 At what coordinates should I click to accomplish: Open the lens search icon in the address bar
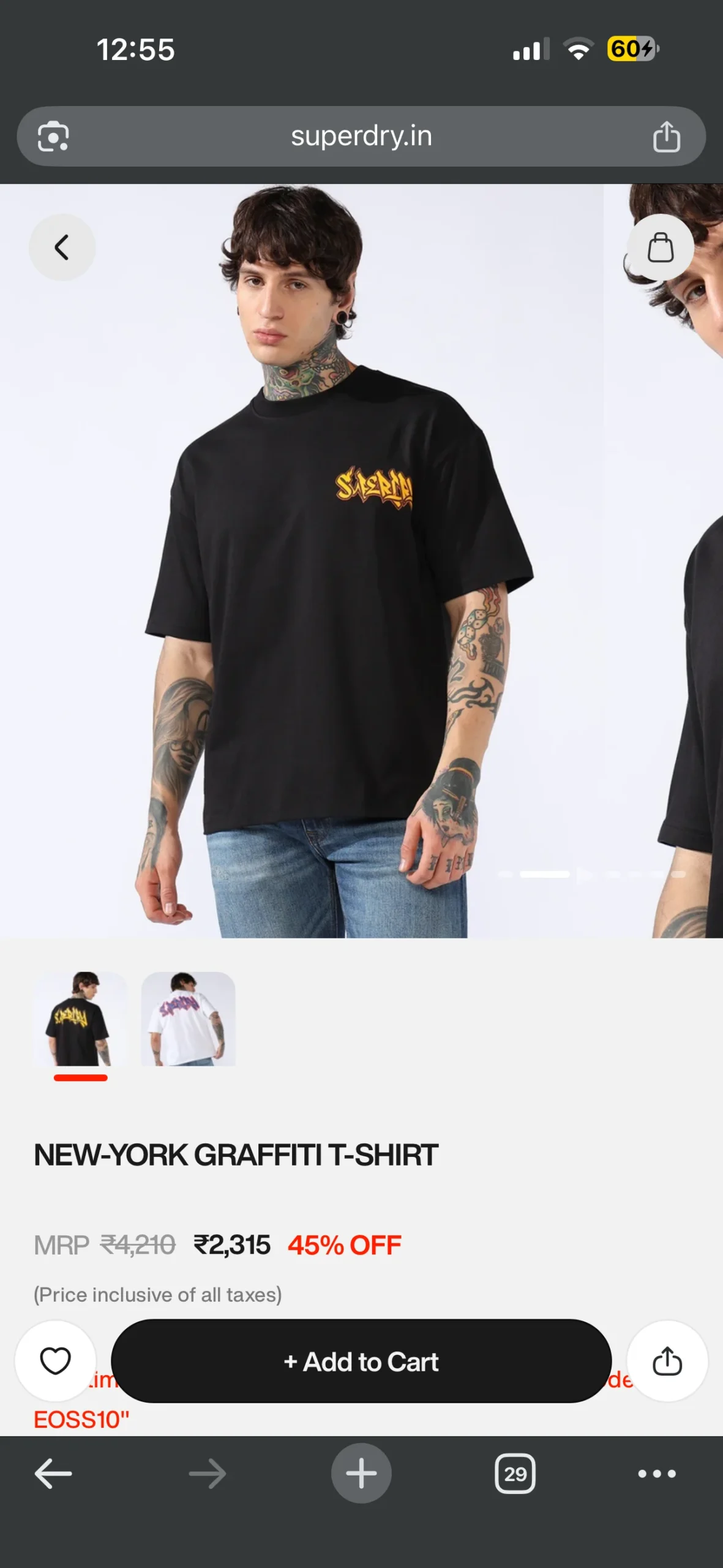pos(53,136)
